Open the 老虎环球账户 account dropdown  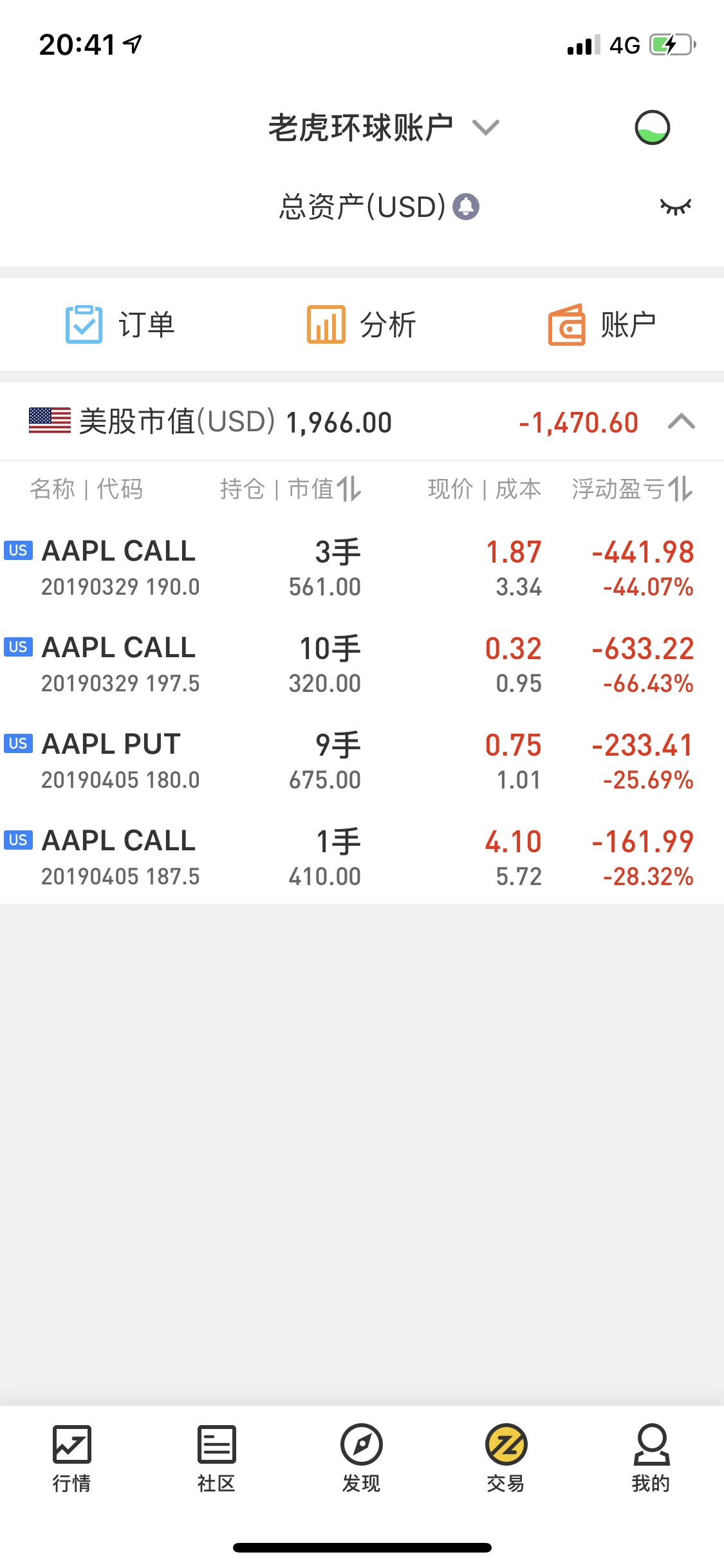coord(384,127)
